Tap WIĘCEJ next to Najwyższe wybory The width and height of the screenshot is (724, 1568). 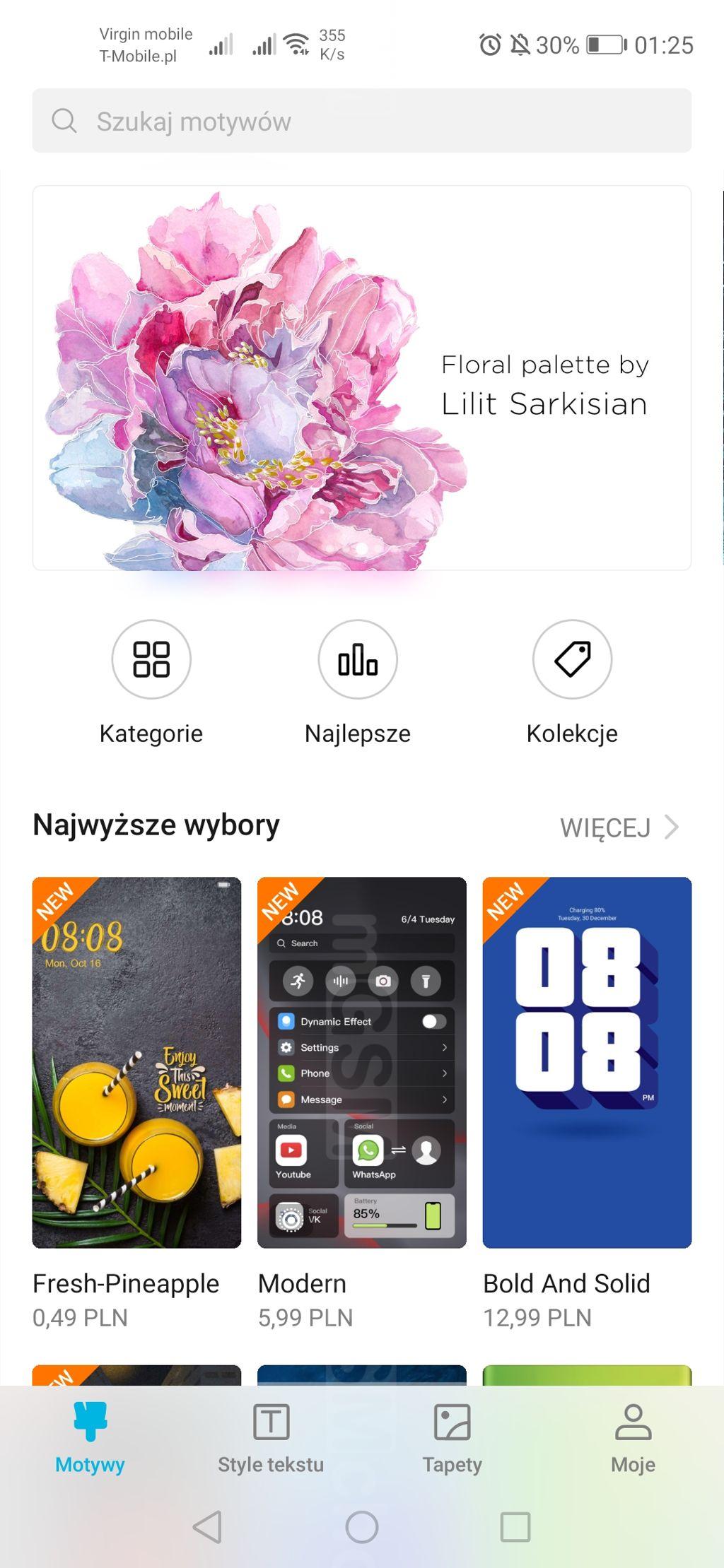pyautogui.click(x=619, y=827)
